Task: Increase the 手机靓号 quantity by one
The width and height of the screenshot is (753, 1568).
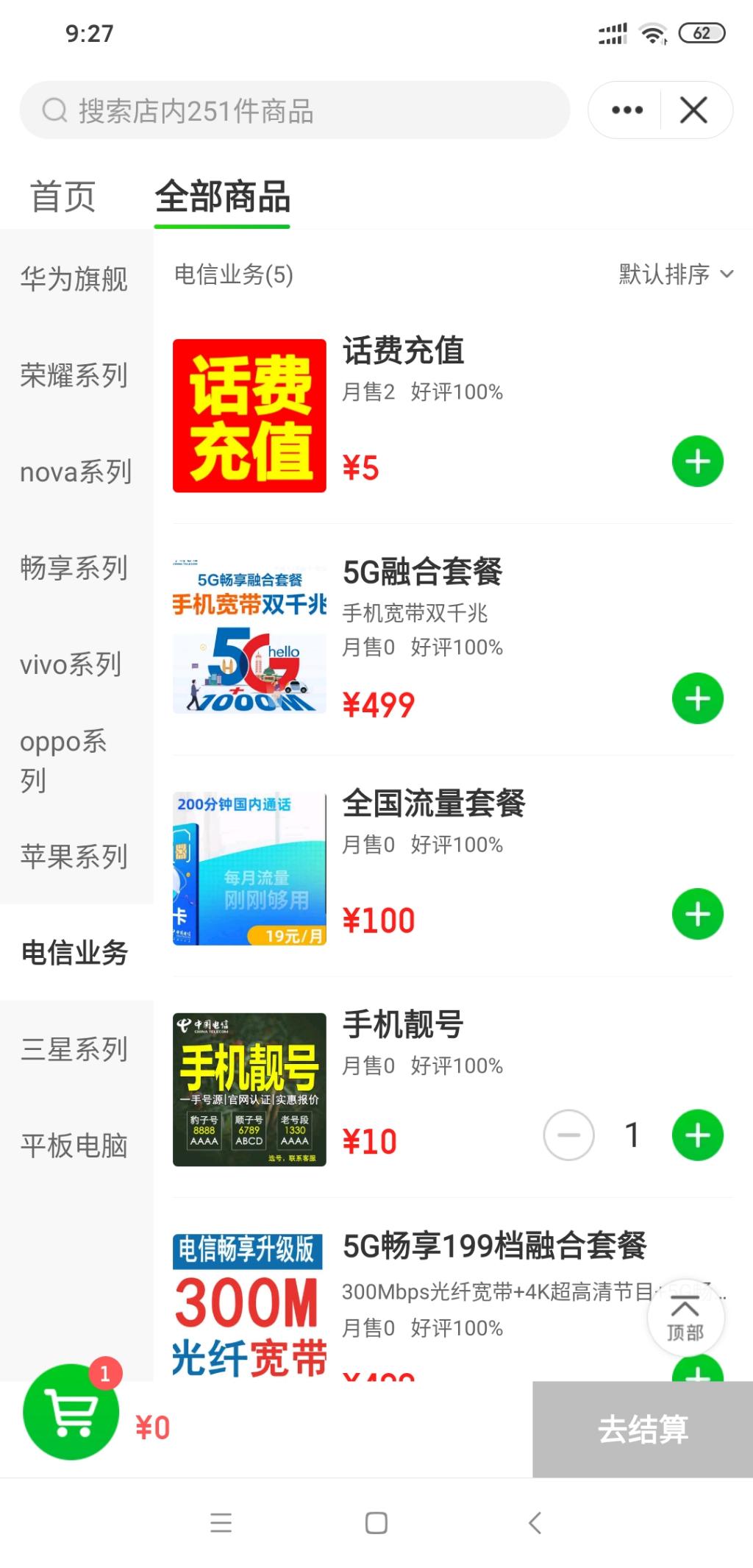Action: pos(697,1135)
